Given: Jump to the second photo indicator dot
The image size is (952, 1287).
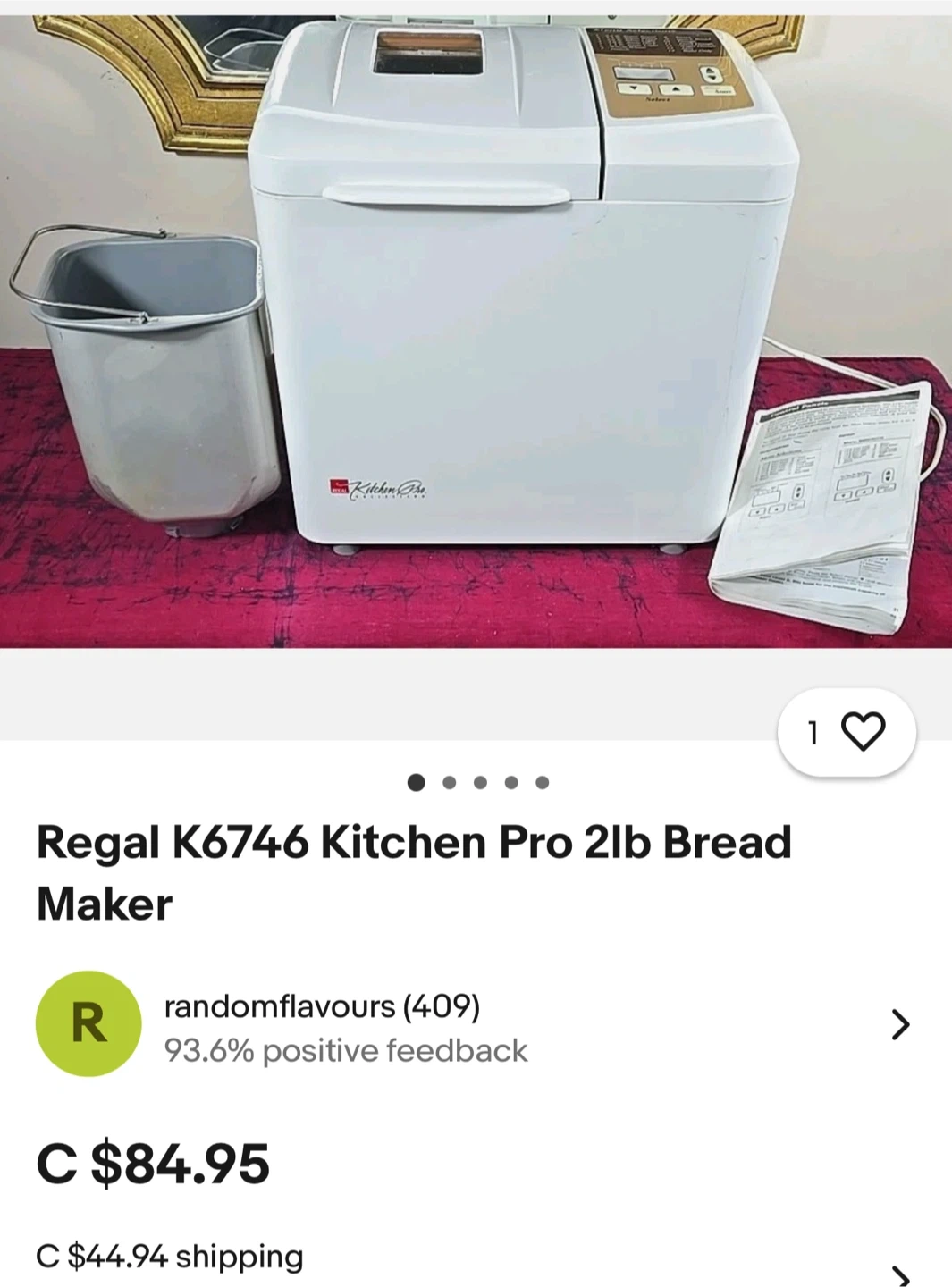Looking at the screenshot, I should tap(450, 783).
